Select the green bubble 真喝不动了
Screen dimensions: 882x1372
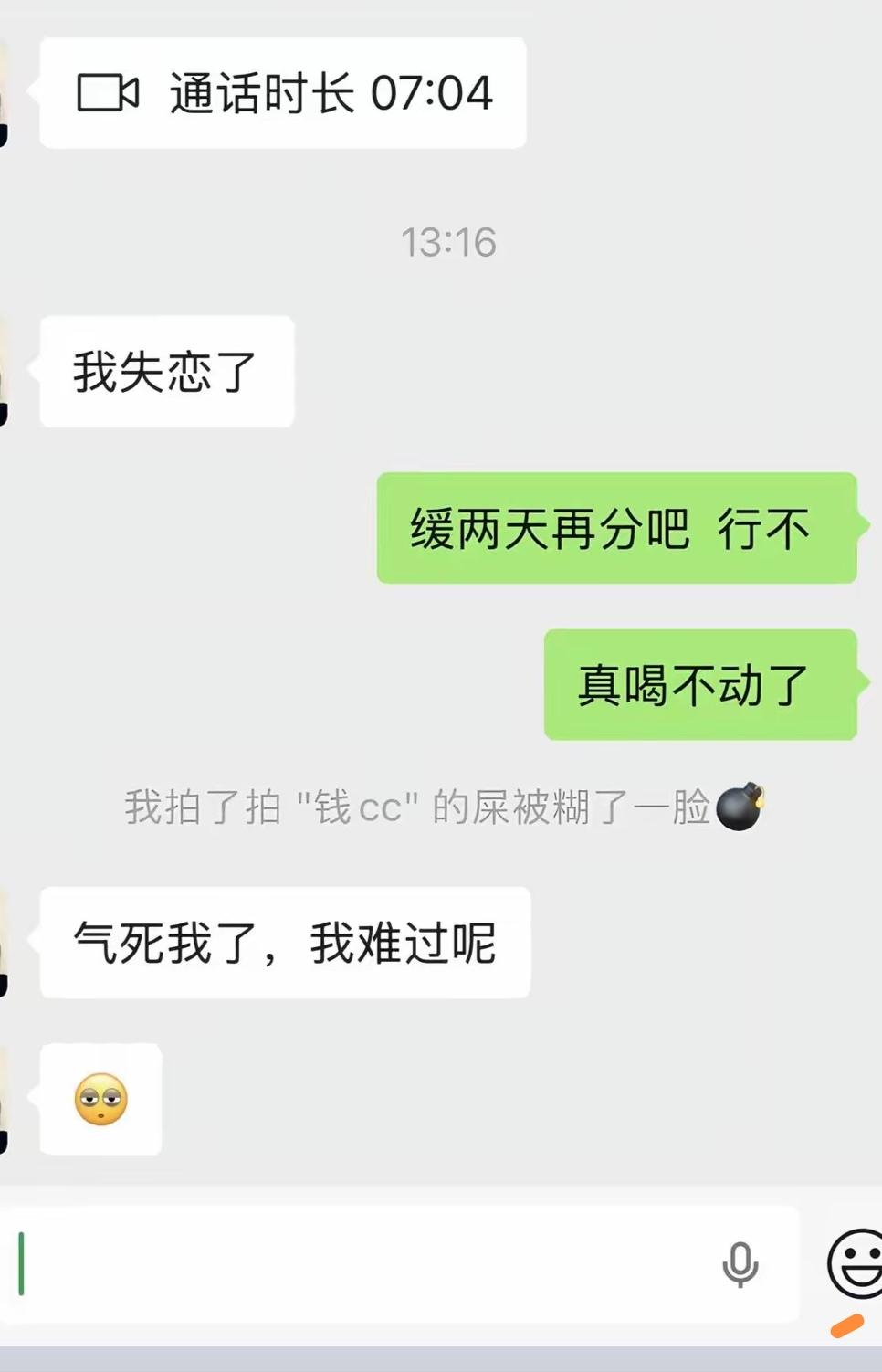click(699, 686)
